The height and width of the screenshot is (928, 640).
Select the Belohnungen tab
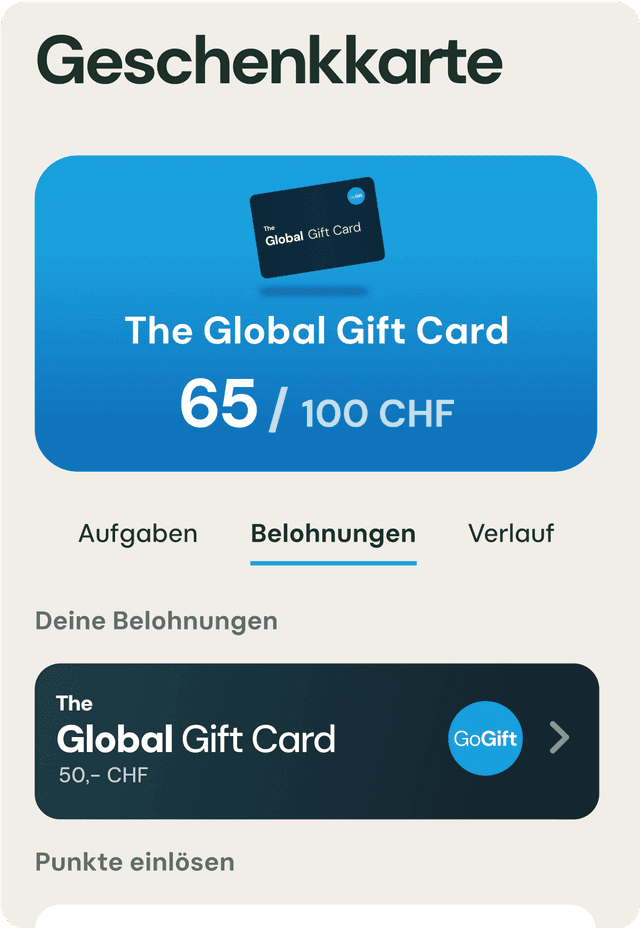[x=333, y=533]
